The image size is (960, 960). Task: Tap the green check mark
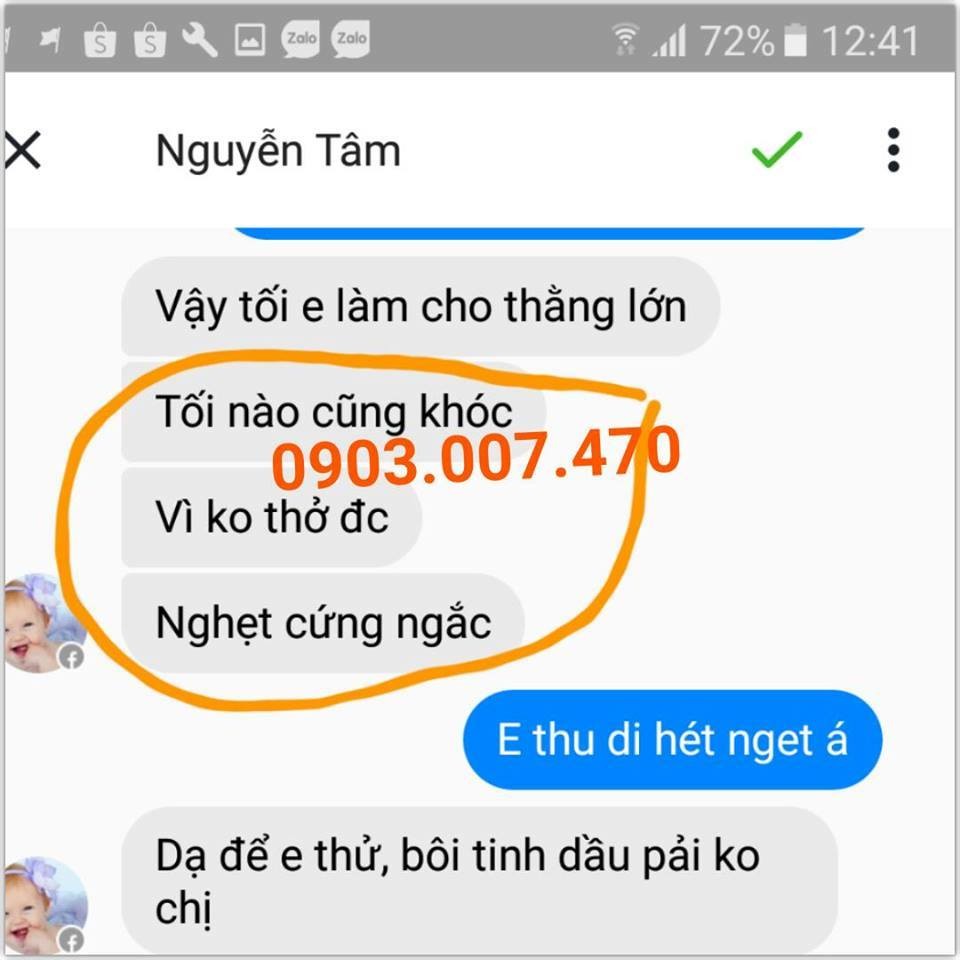776,150
